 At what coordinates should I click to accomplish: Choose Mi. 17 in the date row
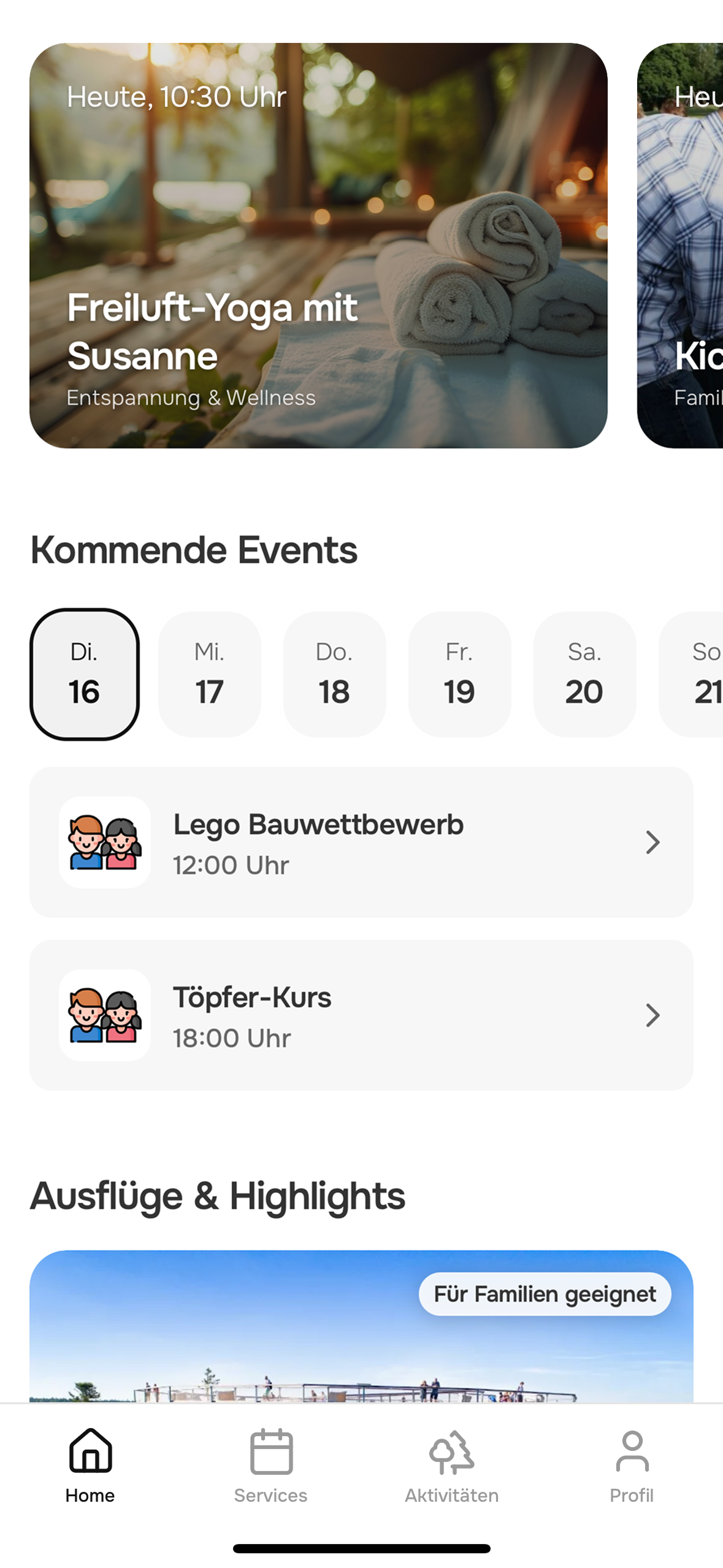point(210,674)
